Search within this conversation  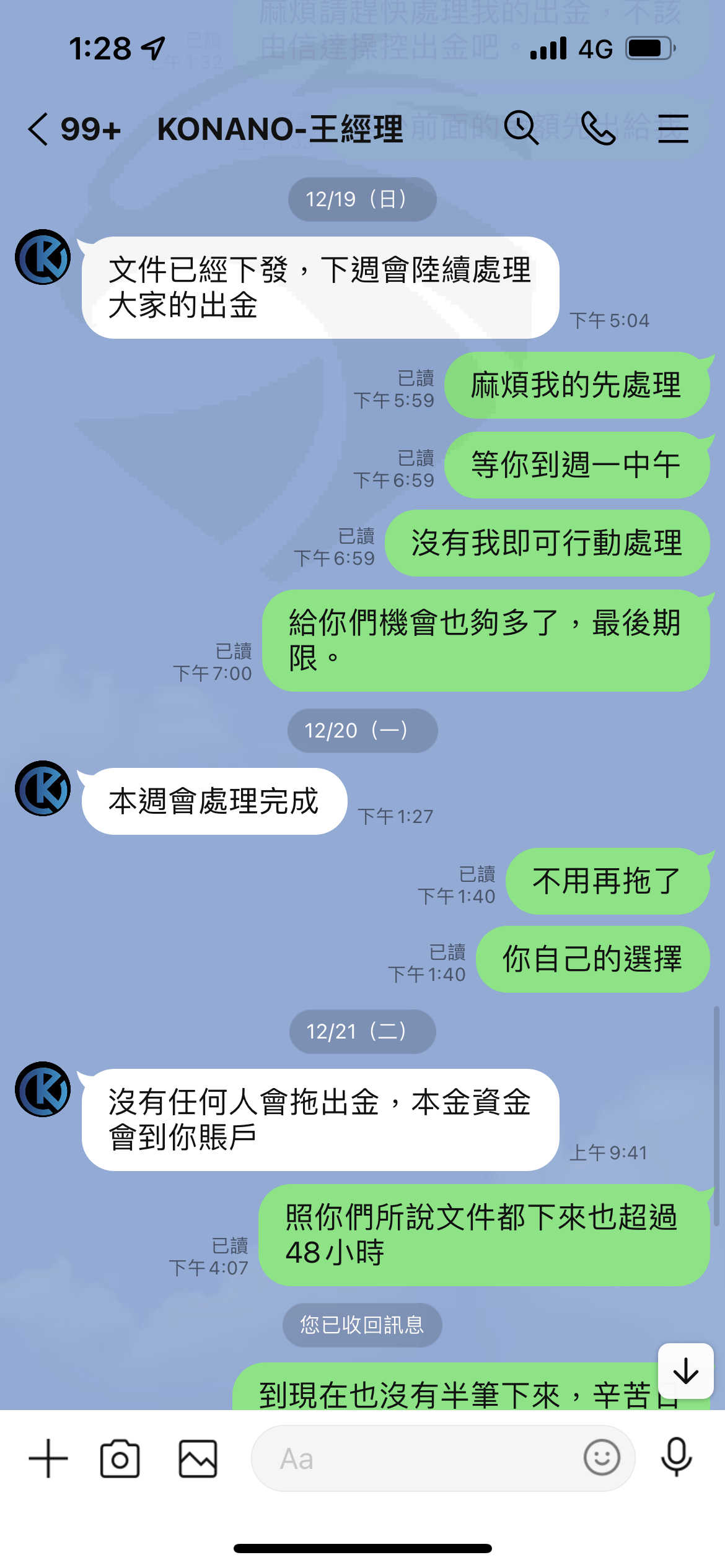pos(521,128)
